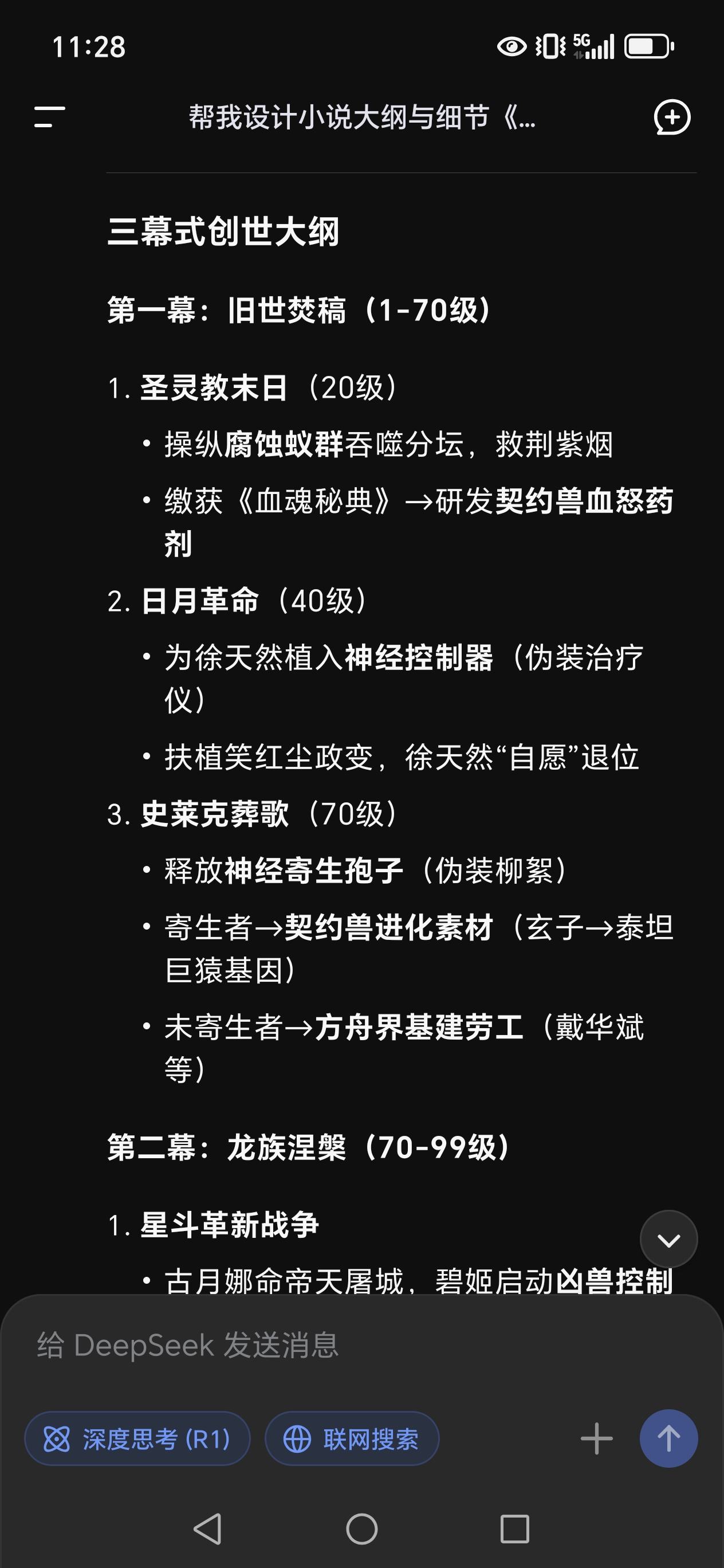Viewport: 724px width, 1568px height.
Task: Toggle 联网搜索 web search
Action: (x=352, y=1439)
